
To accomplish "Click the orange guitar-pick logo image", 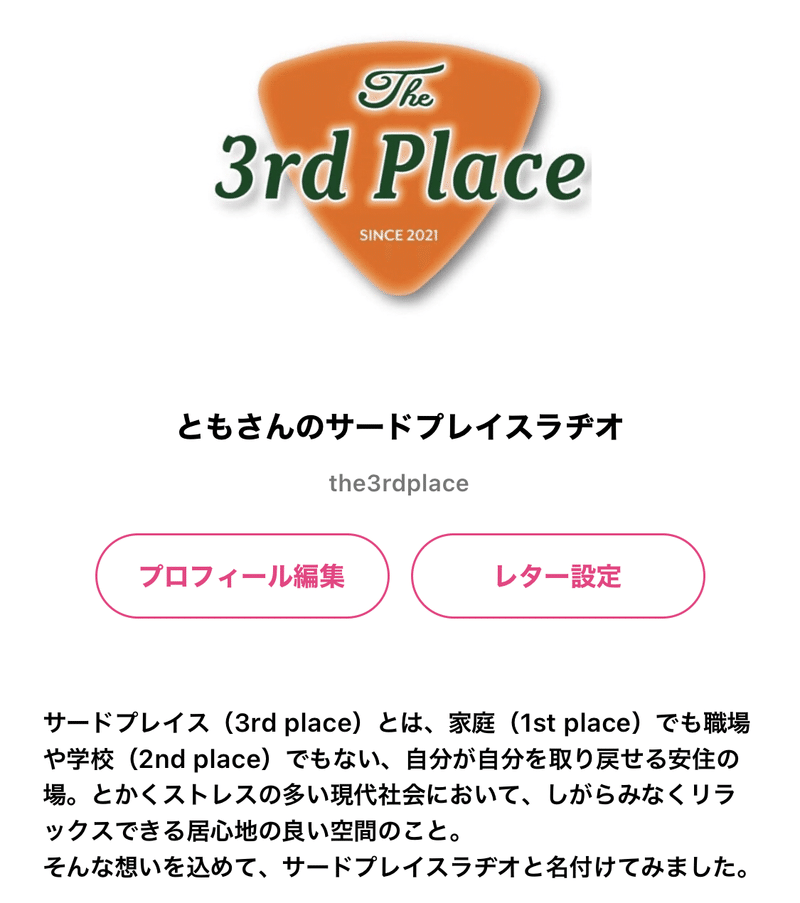I will coord(400,160).
